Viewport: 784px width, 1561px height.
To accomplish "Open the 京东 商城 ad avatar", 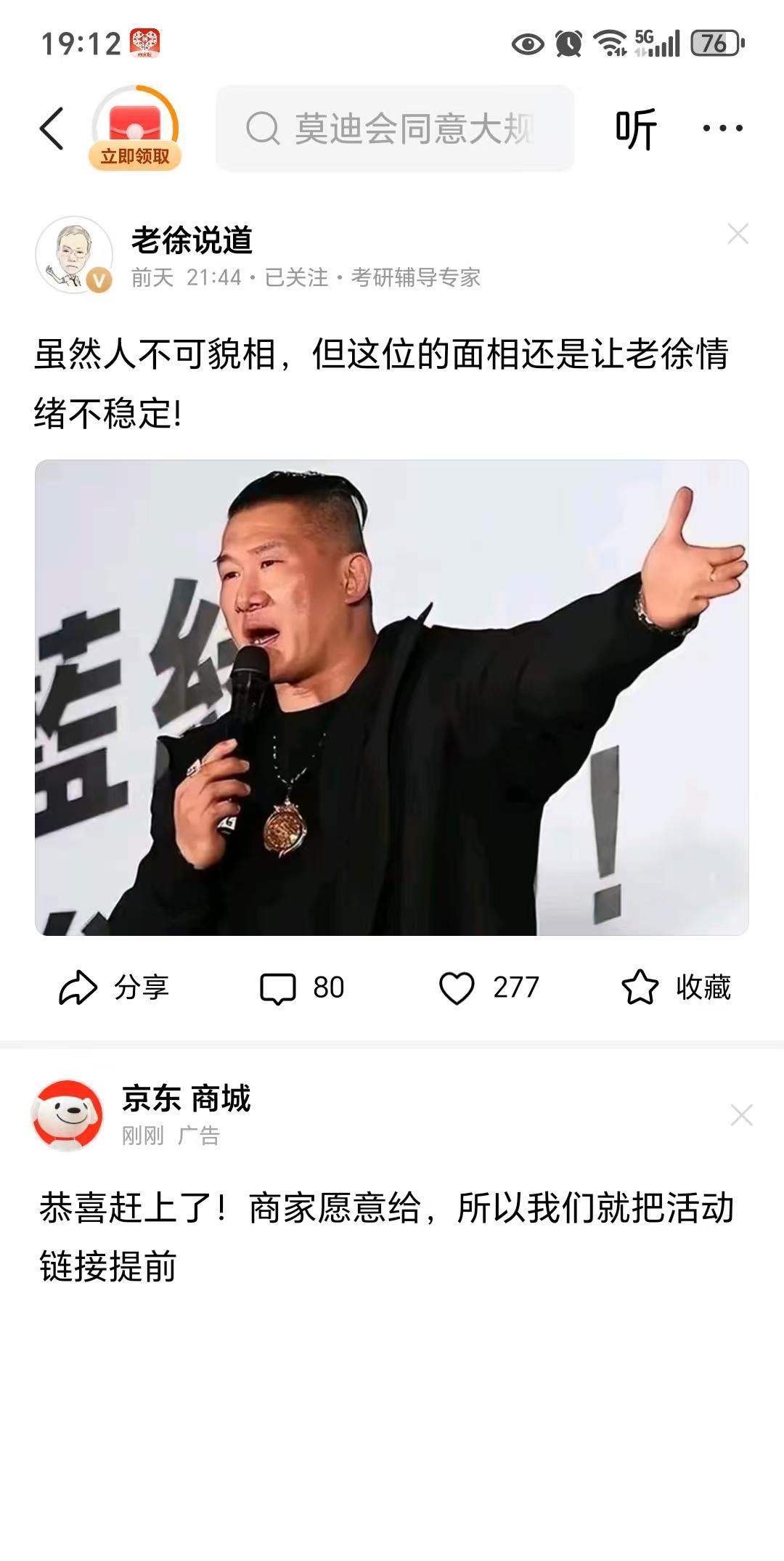I will 68,1114.
